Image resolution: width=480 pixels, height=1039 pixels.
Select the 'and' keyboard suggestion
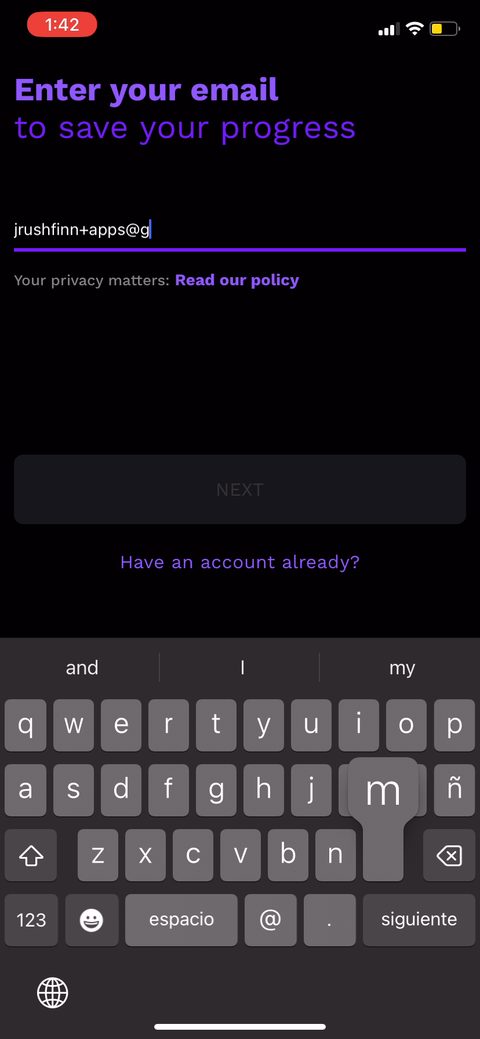click(82, 668)
